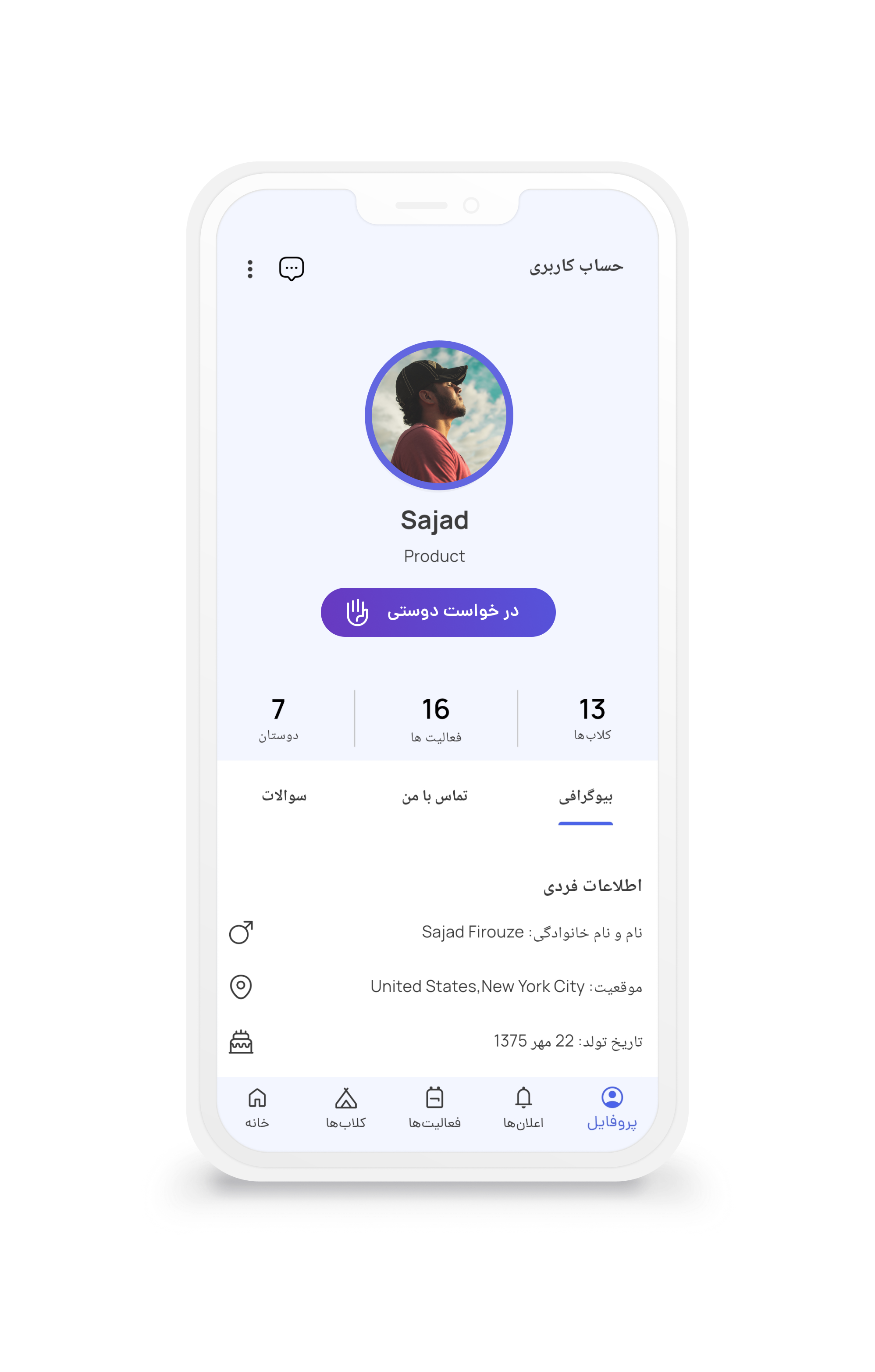Open the 13 clubs count

(x=592, y=717)
